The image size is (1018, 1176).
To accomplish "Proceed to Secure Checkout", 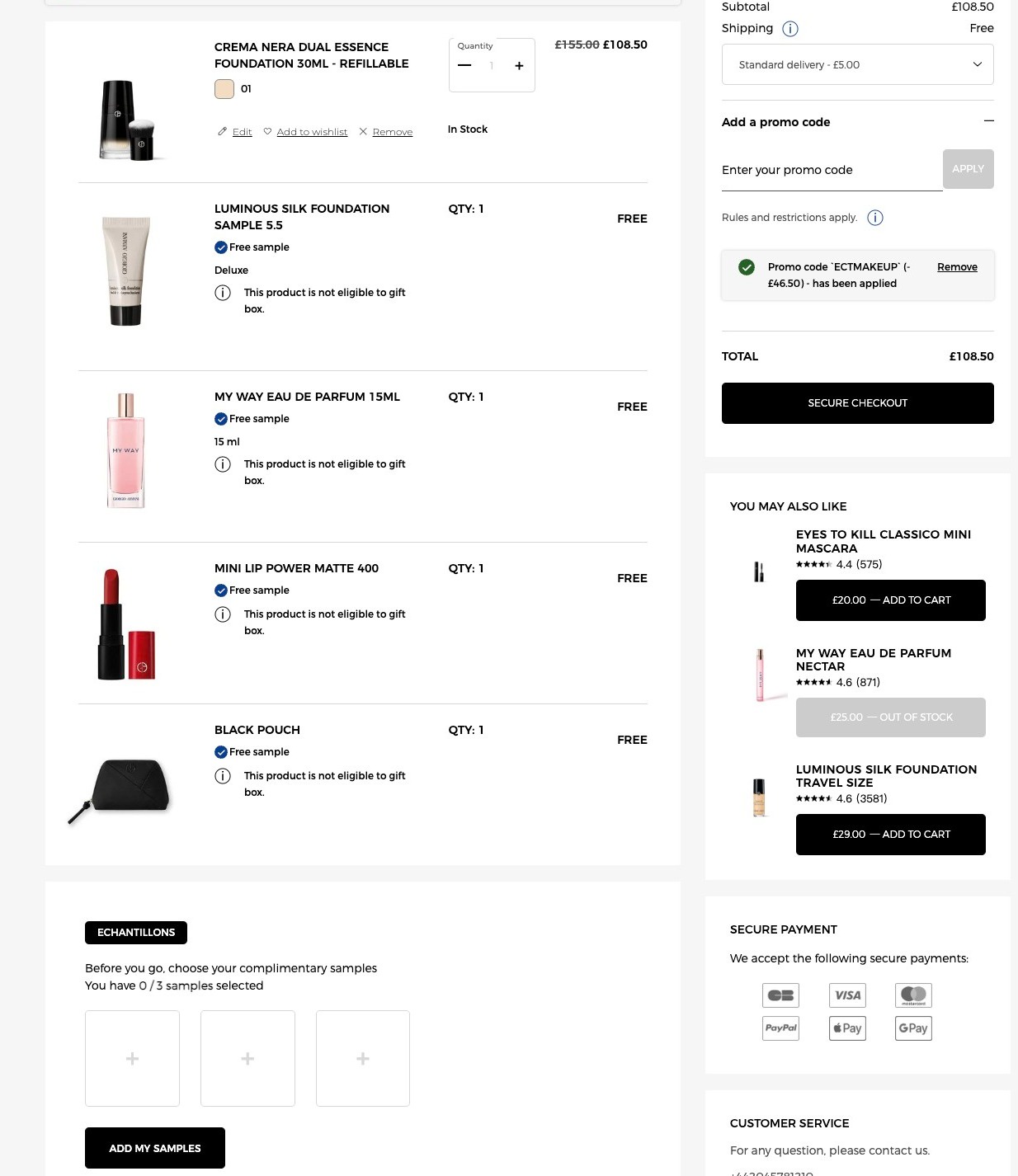I will click(857, 403).
